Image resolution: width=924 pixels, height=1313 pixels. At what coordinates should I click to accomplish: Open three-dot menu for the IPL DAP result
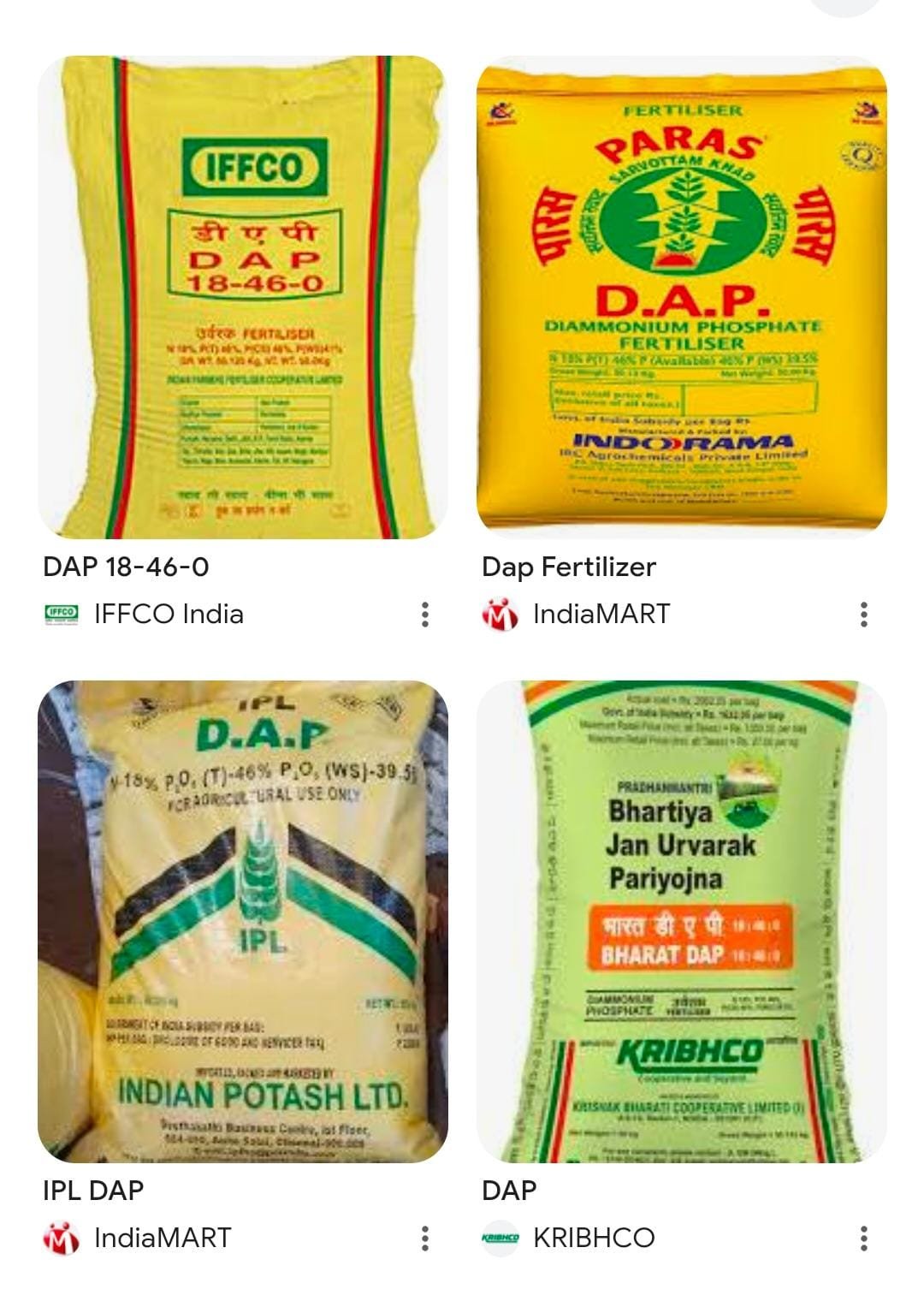pyautogui.click(x=425, y=1239)
